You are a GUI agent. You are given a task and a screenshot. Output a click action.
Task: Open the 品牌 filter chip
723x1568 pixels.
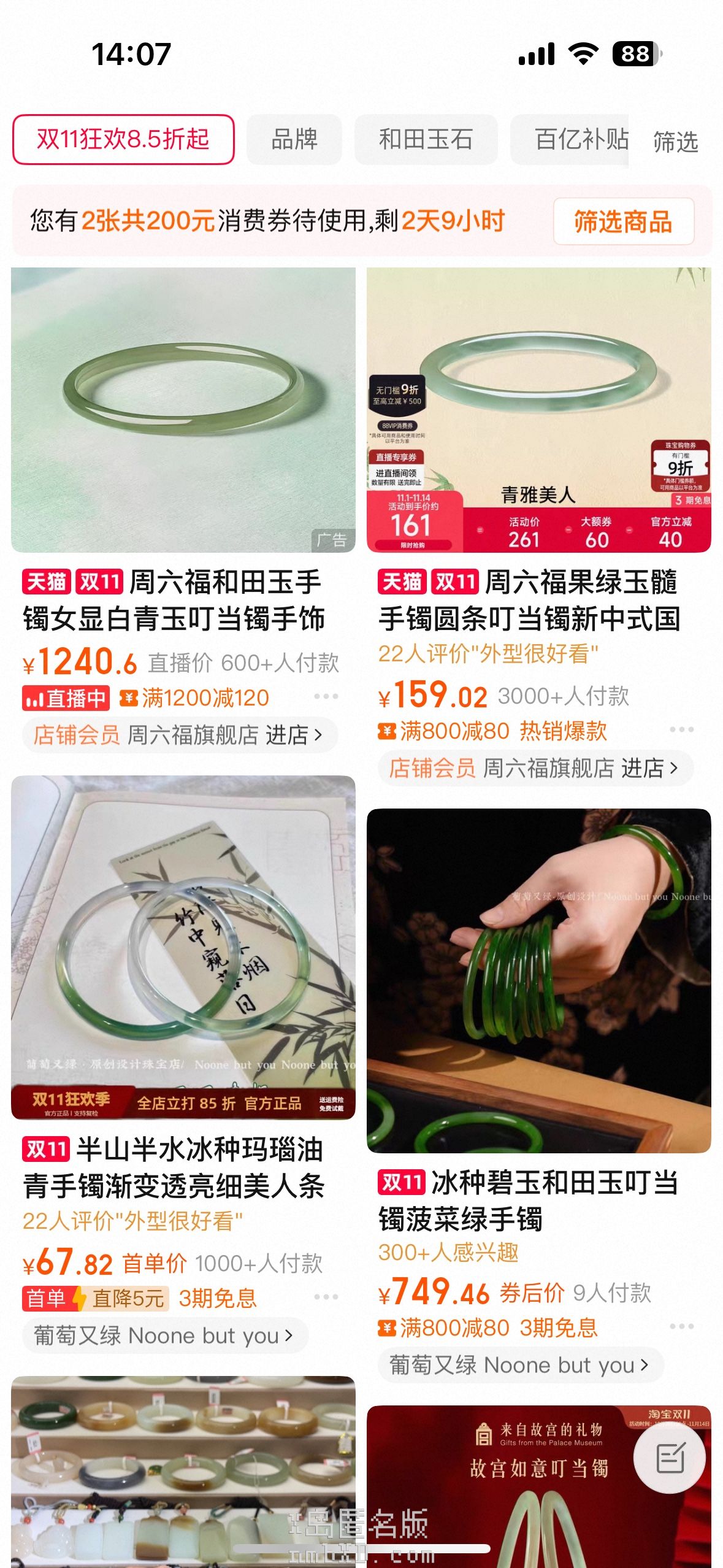294,139
